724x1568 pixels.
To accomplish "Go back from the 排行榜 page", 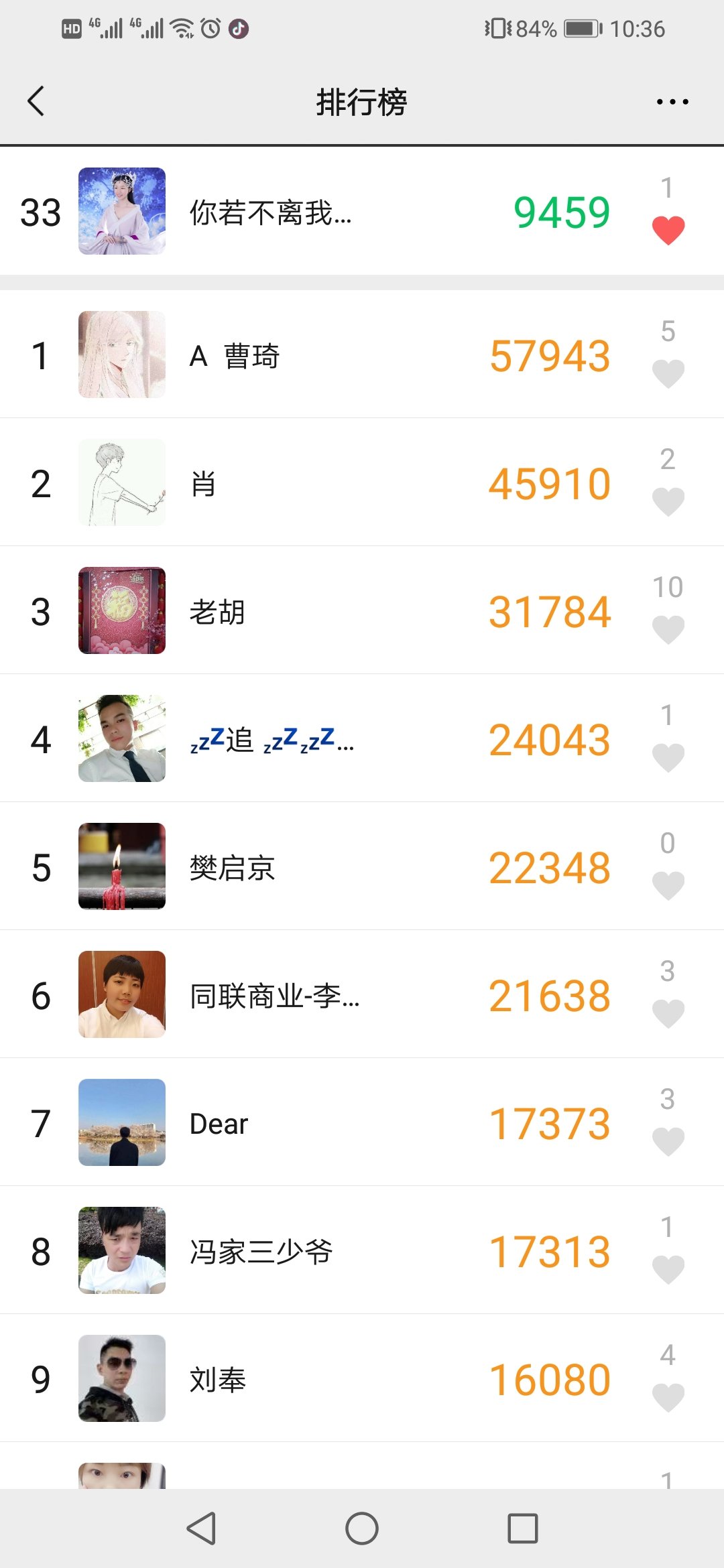I will click(x=37, y=102).
